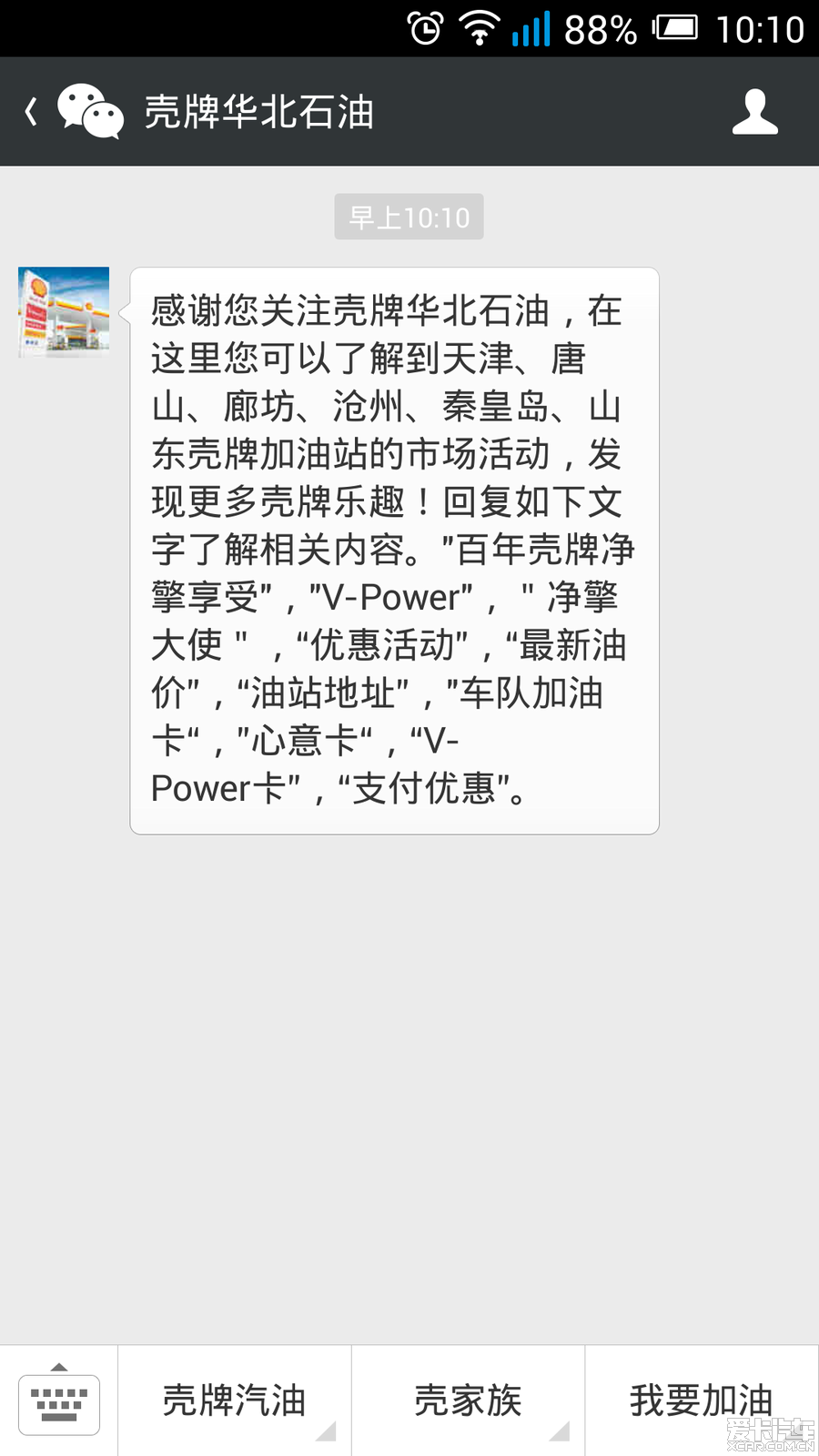The image size is (819, 1456).
Task: Expand the 壳牌汽油 menu
Action: click(x=235, y=1401)
